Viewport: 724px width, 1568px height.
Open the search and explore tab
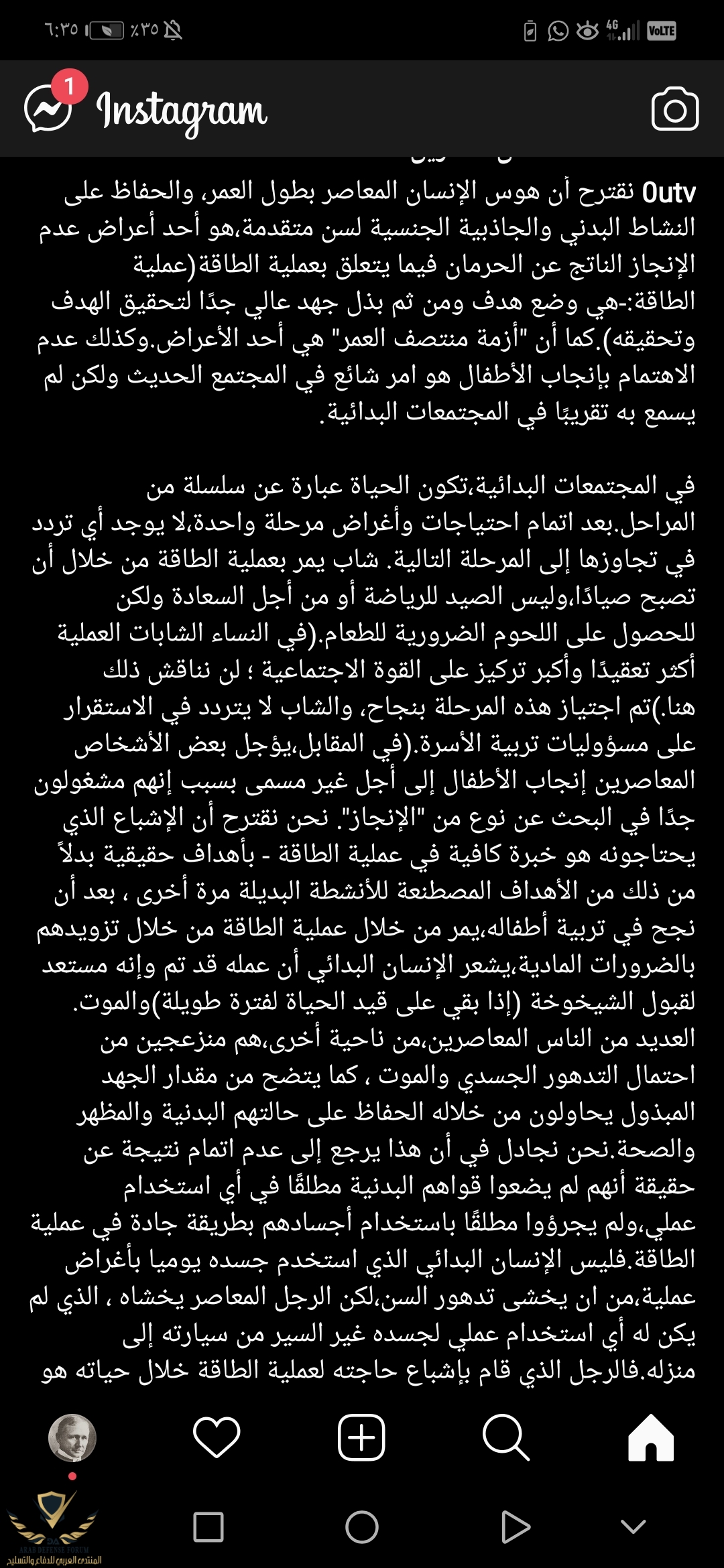(505, 1437)
